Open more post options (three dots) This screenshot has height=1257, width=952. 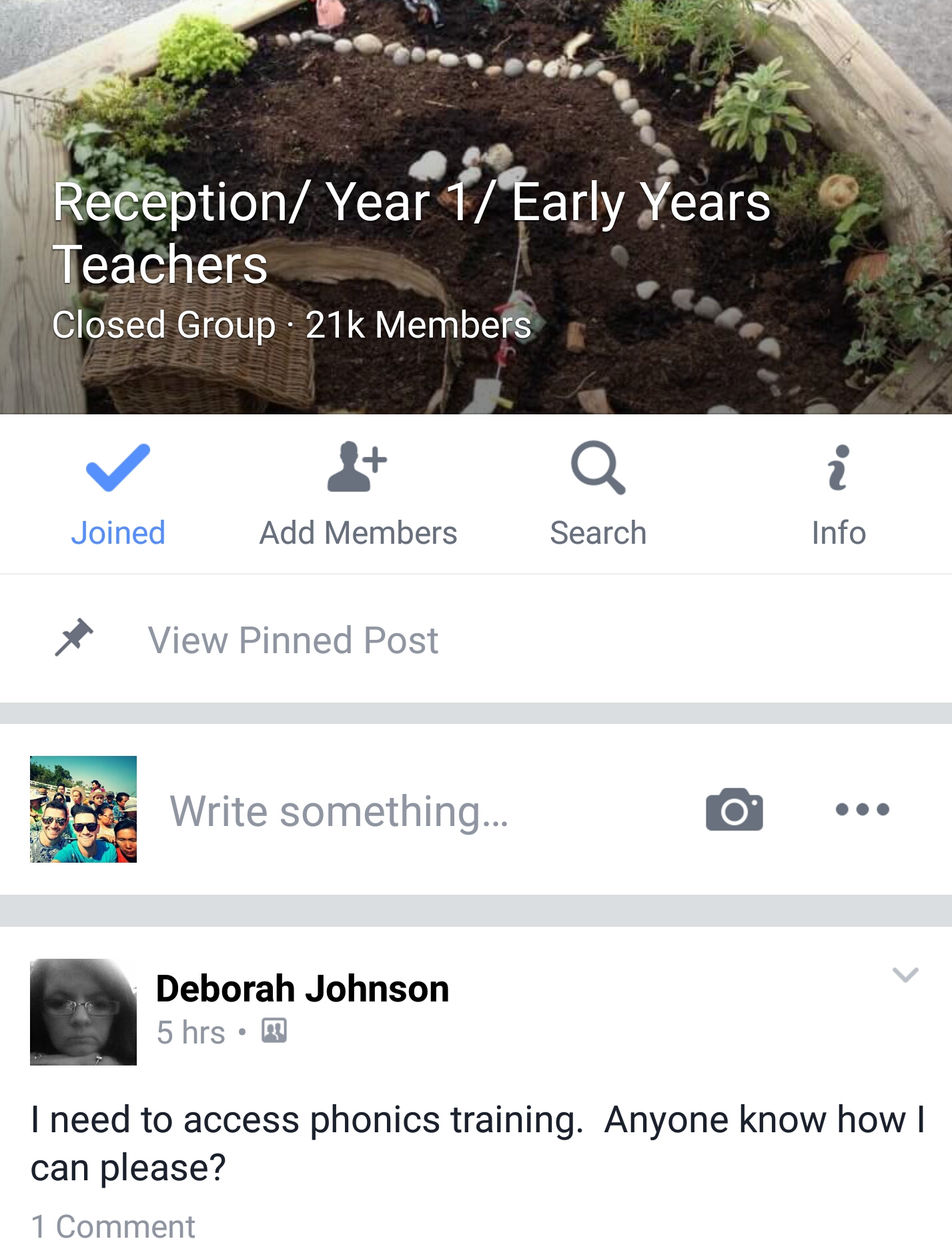coord(862,809)
